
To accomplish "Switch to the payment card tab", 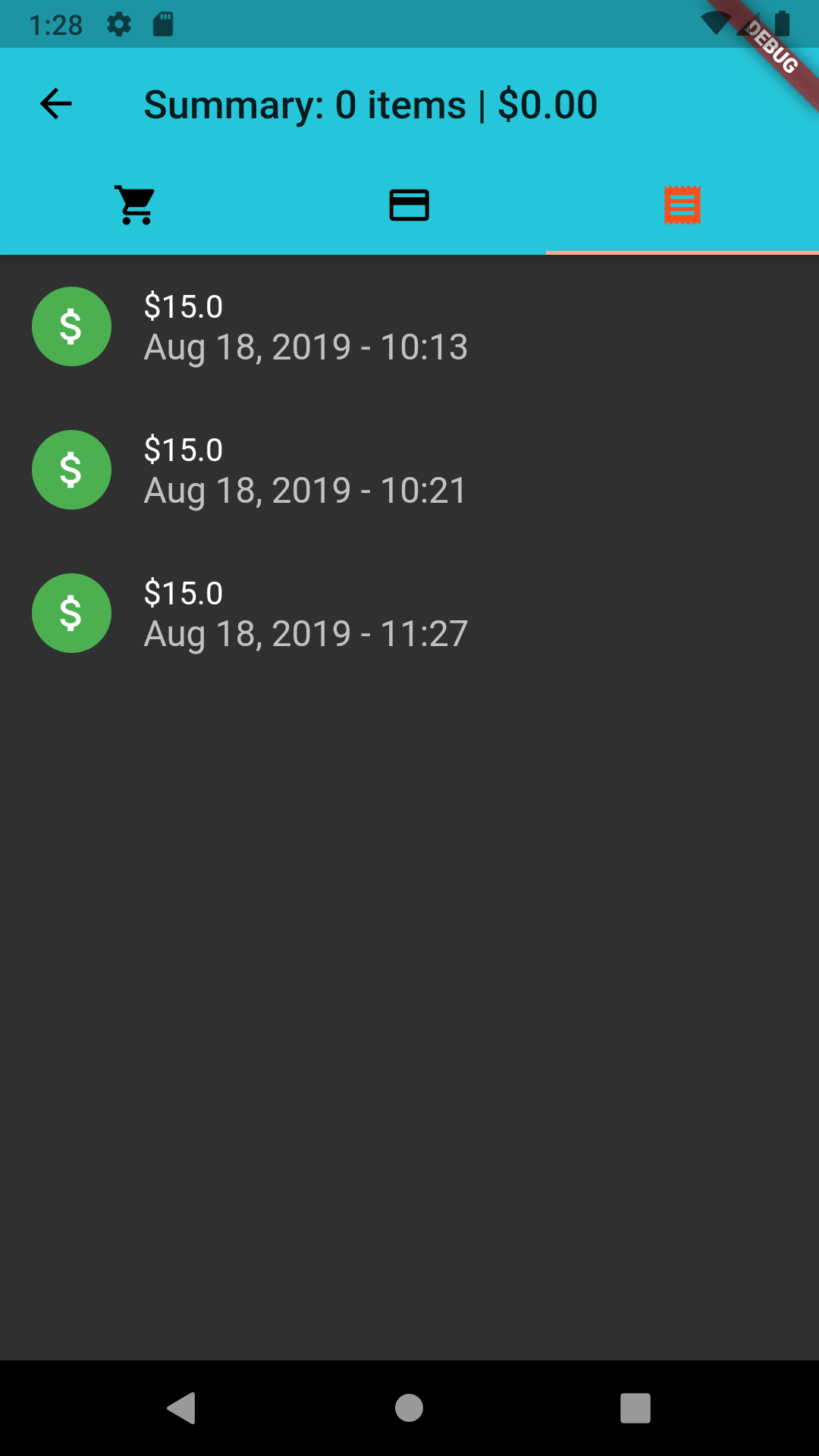I will (x=409, y=205).
